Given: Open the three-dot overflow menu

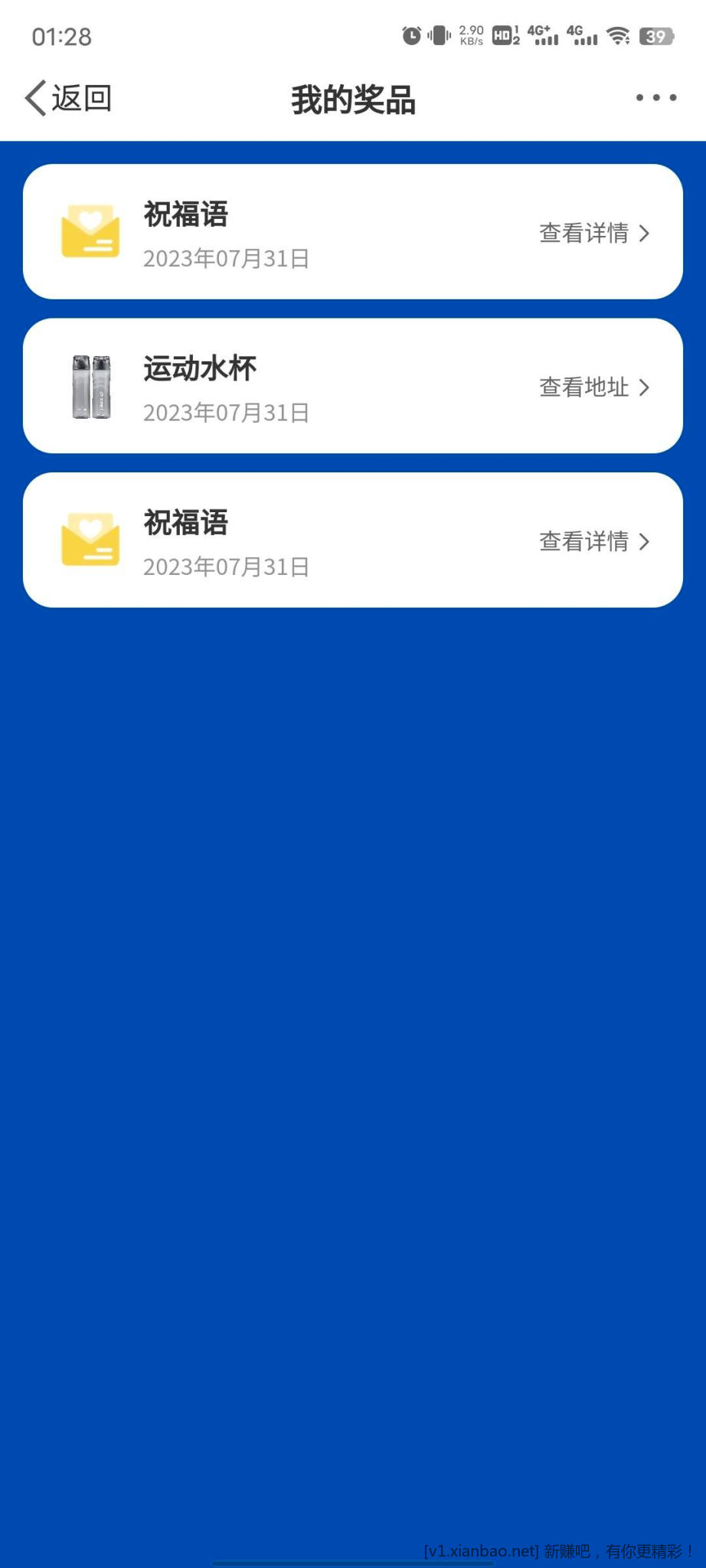Looking at the screenshot, I should point(656,98).
